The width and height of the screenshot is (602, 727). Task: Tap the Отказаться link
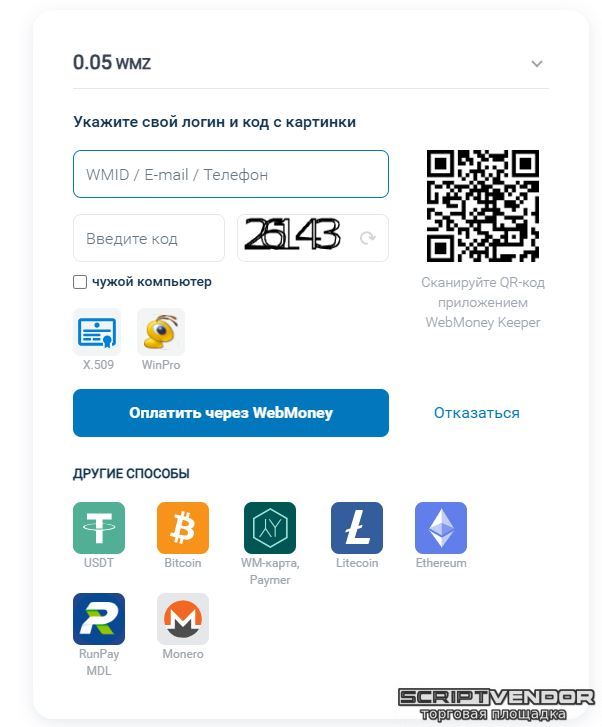point(476,412)
